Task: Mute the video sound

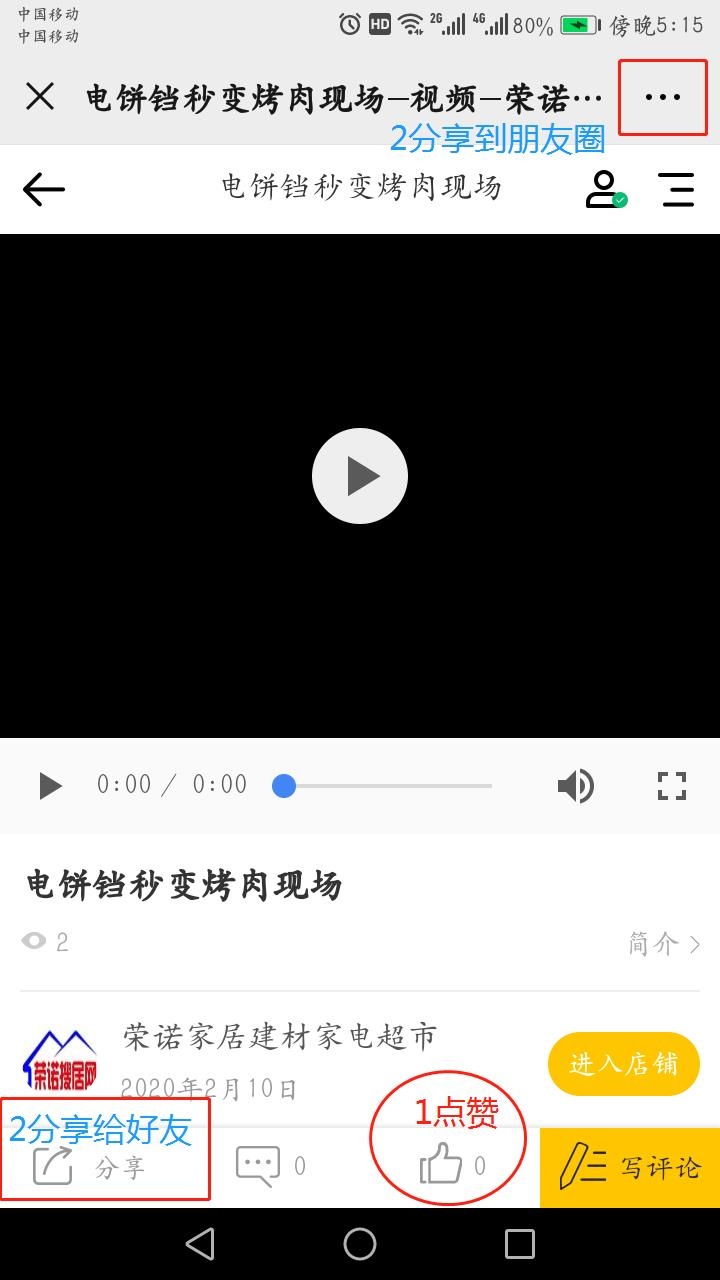Action: coord(575,786)
